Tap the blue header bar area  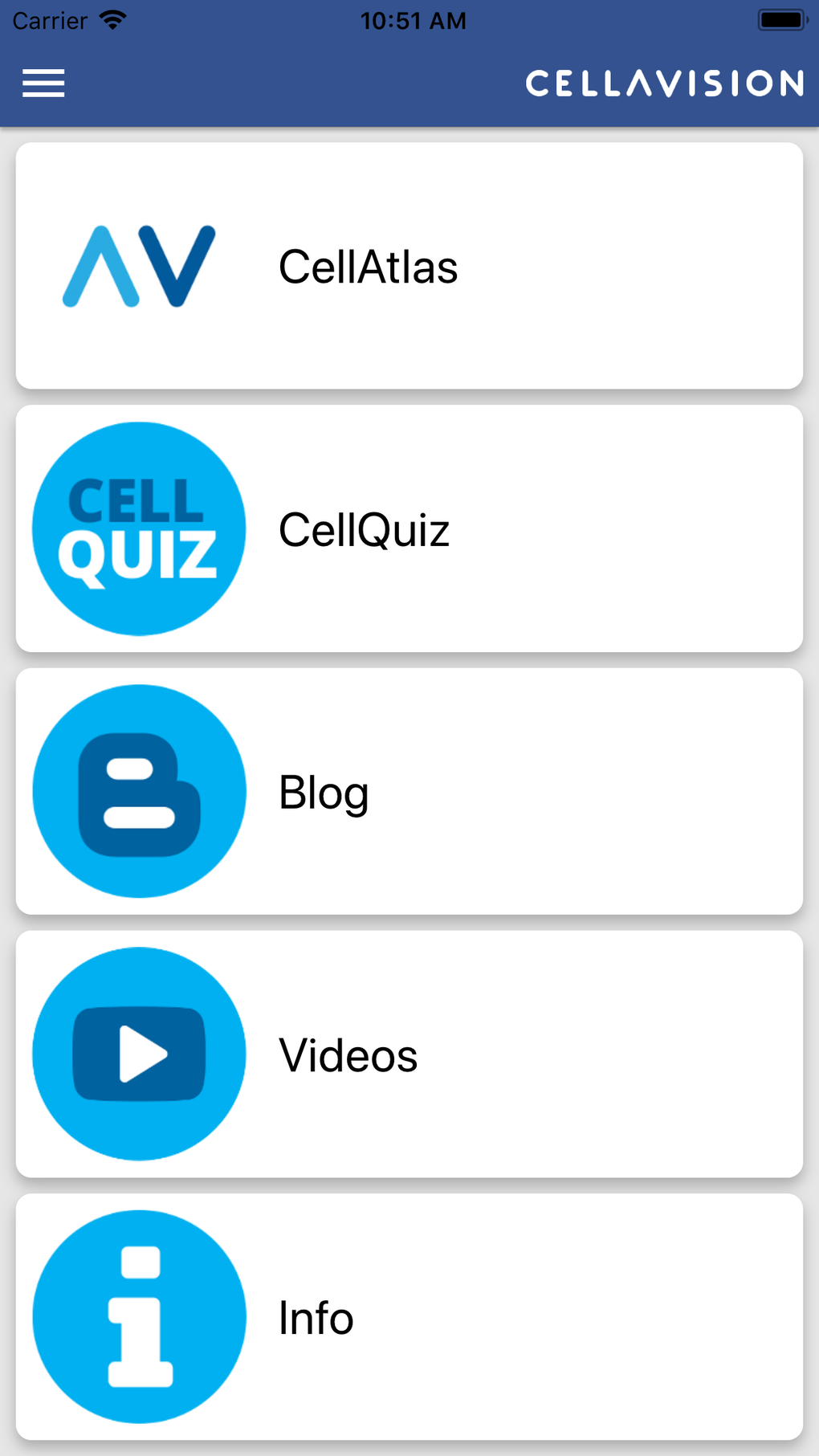tap(321, 84)
